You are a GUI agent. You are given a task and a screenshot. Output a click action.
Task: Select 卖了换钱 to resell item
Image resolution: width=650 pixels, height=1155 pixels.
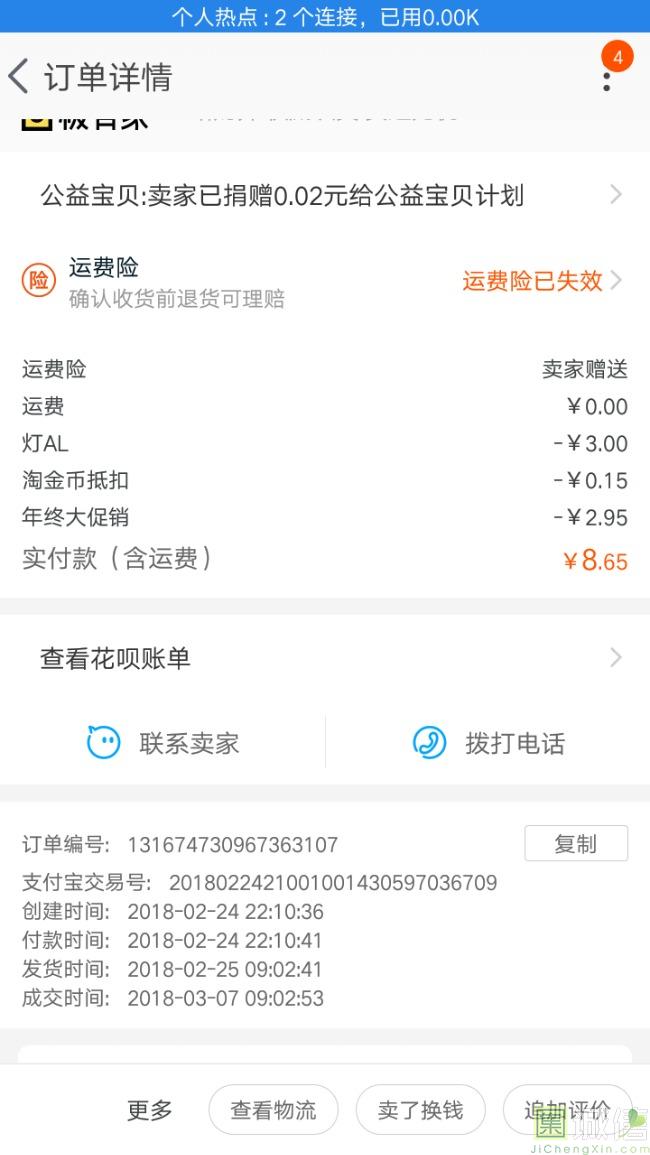tap(421, 1110)
